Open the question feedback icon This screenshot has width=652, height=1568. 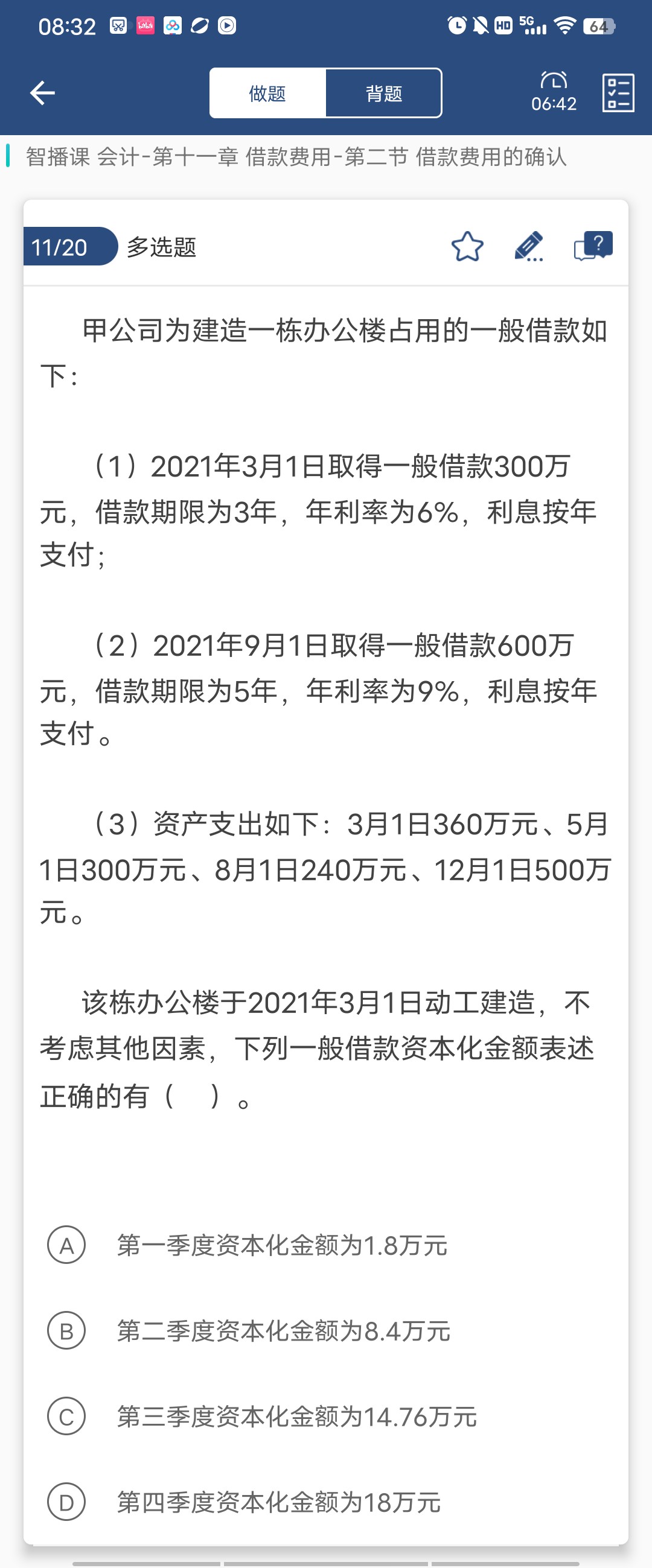tap(593, 247)
